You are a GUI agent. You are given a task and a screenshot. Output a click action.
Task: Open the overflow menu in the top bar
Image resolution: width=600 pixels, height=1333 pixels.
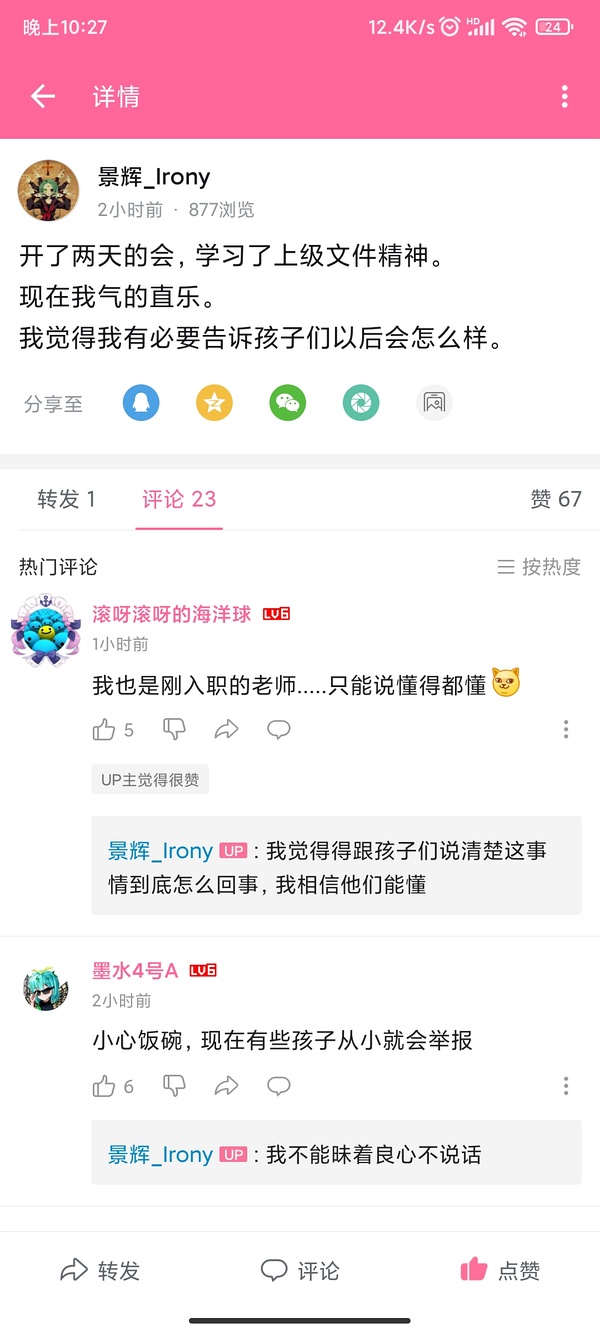point(565,96)
